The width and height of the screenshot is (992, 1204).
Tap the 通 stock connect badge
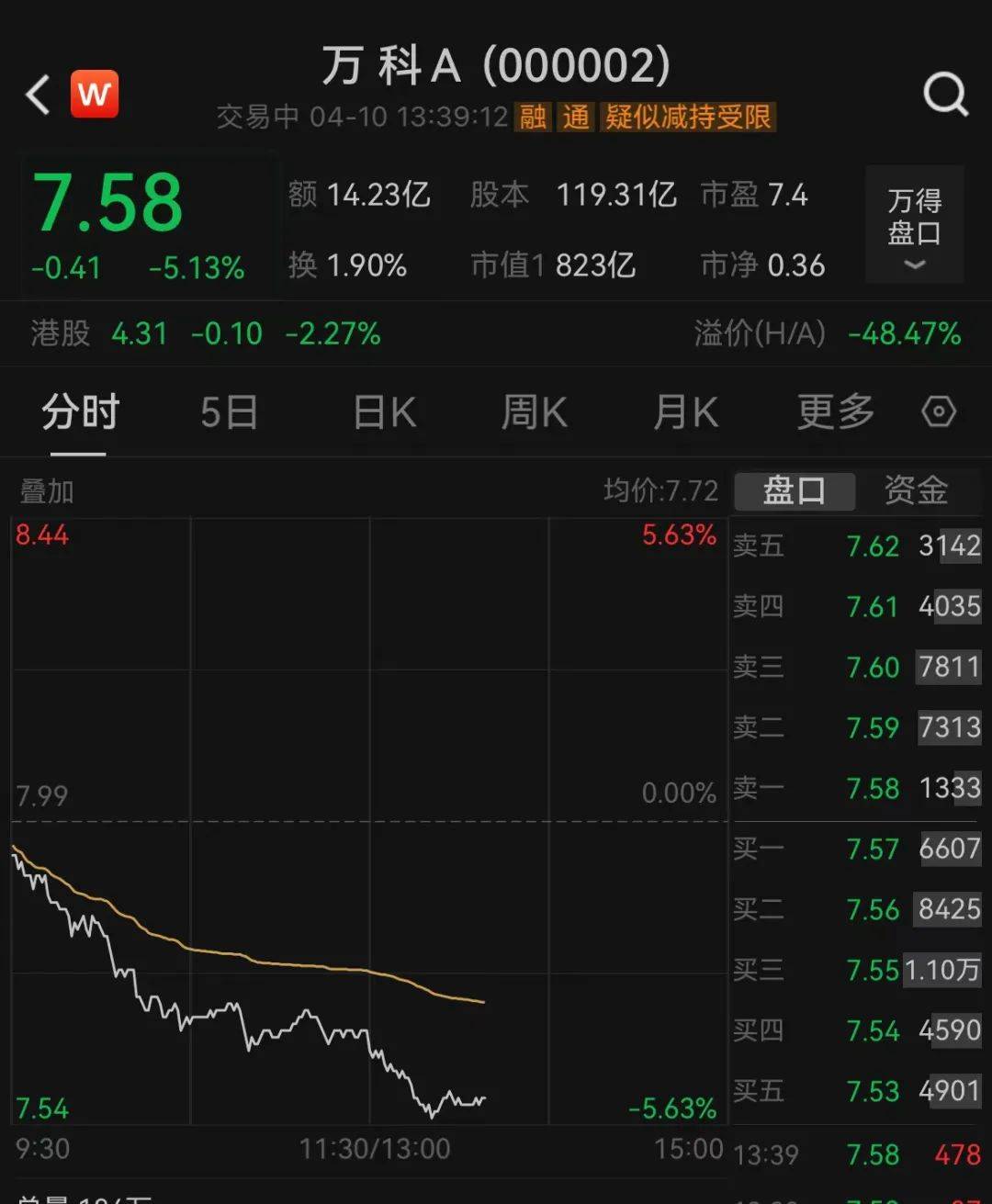point(577,118)
